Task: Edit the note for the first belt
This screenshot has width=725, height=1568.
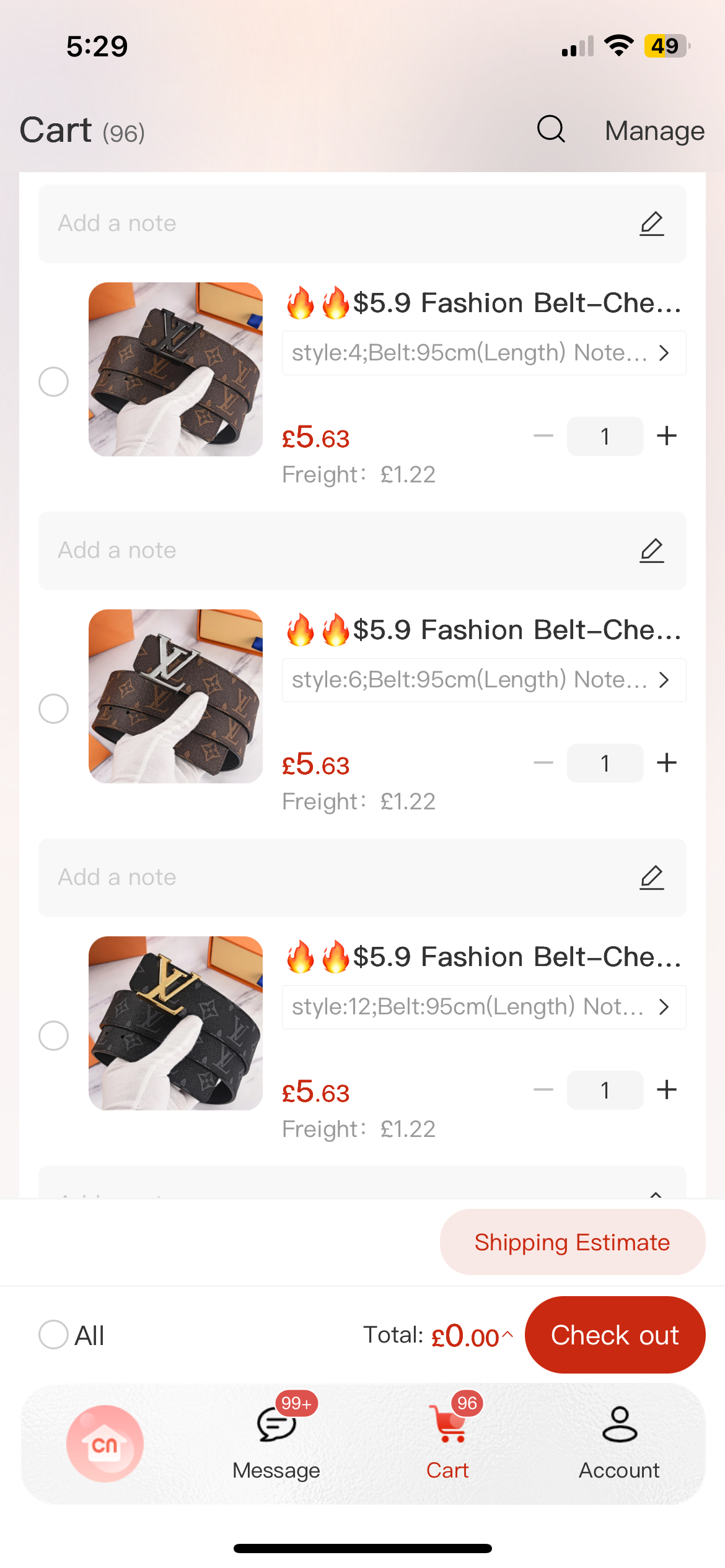Action: coord(651,224)
